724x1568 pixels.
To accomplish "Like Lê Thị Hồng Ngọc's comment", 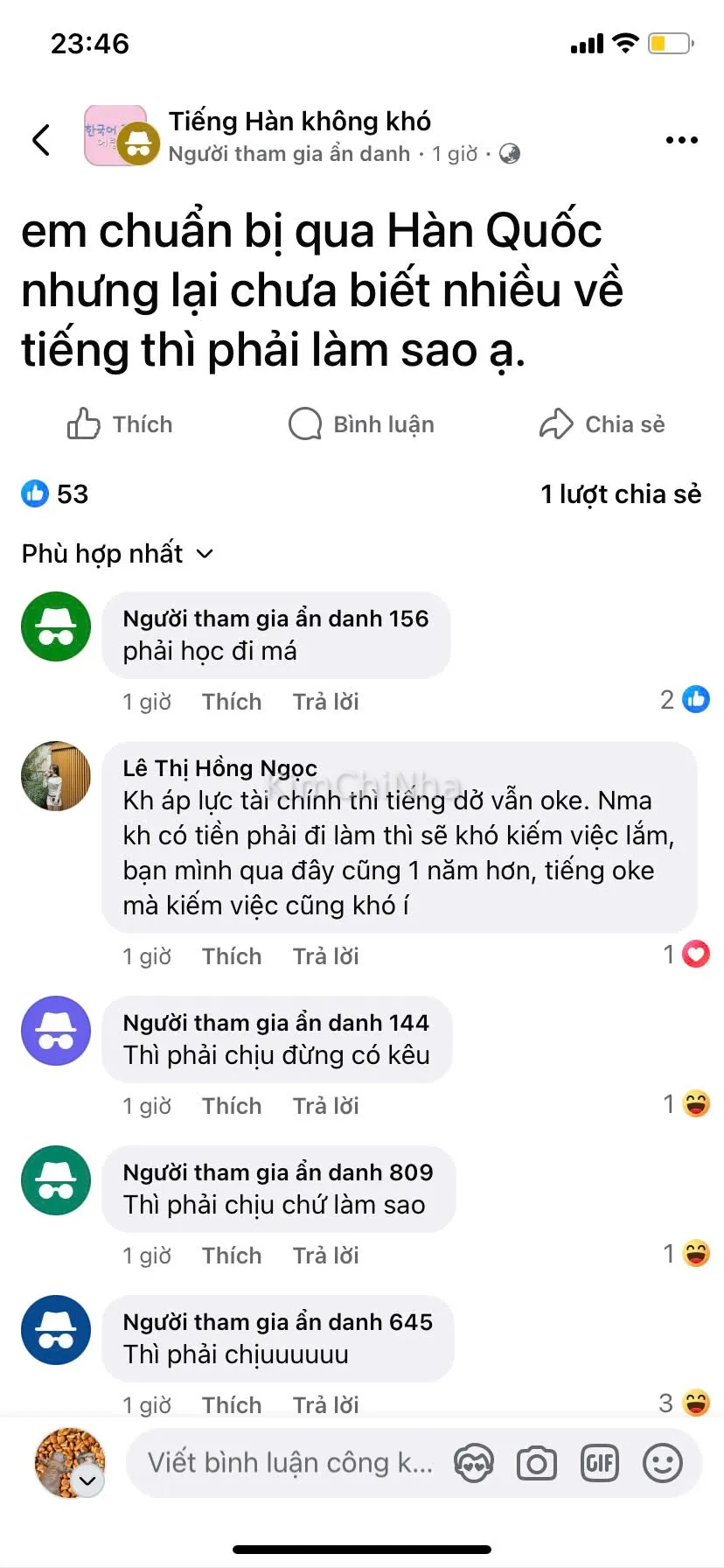I will [232, 956].
